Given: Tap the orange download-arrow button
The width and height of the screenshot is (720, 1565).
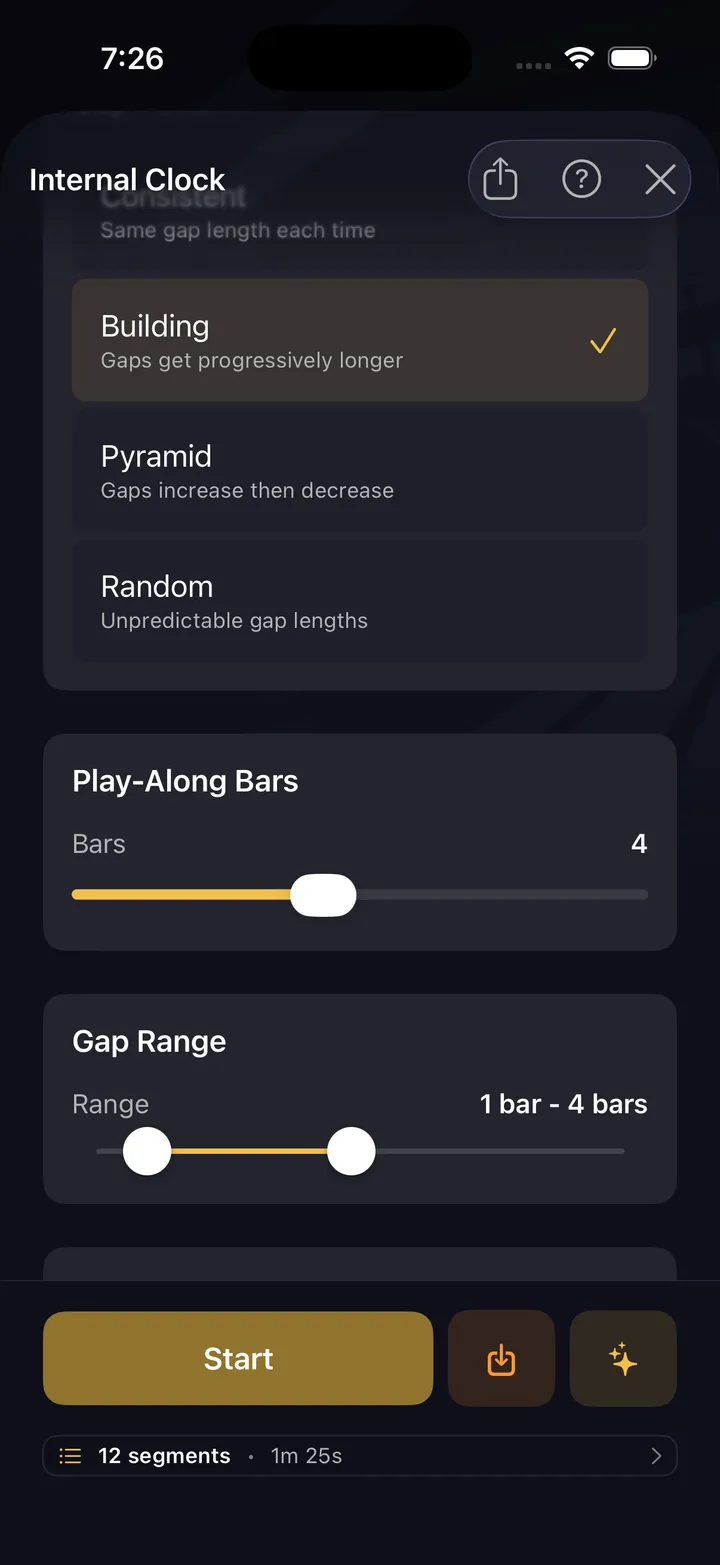Looking at the screenshot, I should click(x=501, y=1358).
